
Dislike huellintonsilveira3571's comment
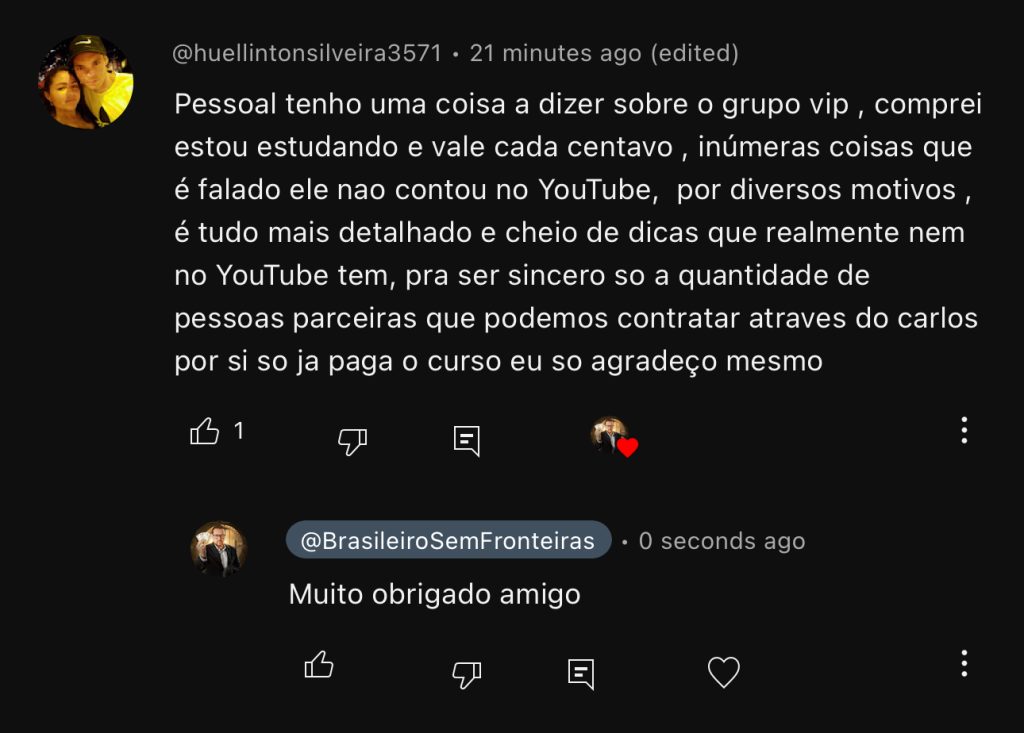pos(352,440)
